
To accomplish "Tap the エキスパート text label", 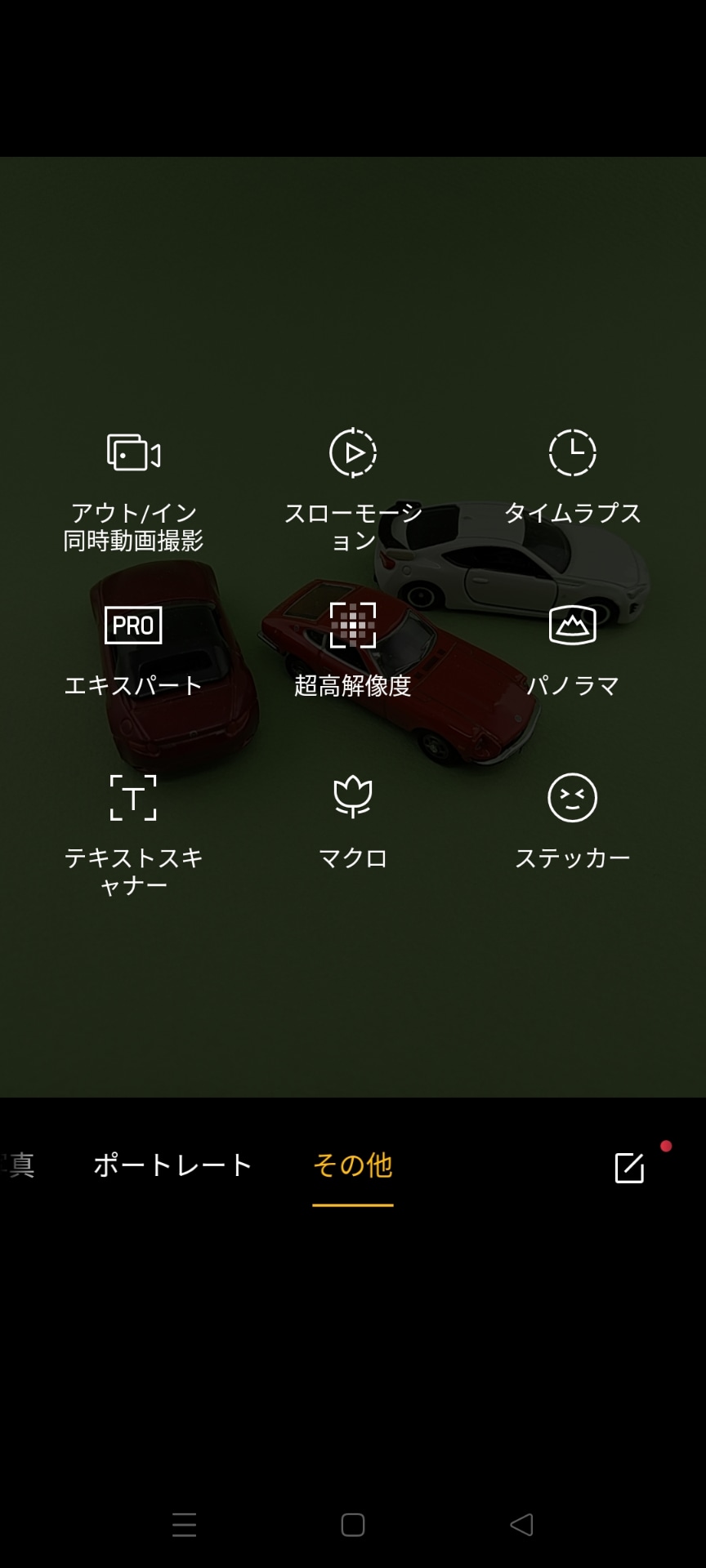I will (133, 686).
